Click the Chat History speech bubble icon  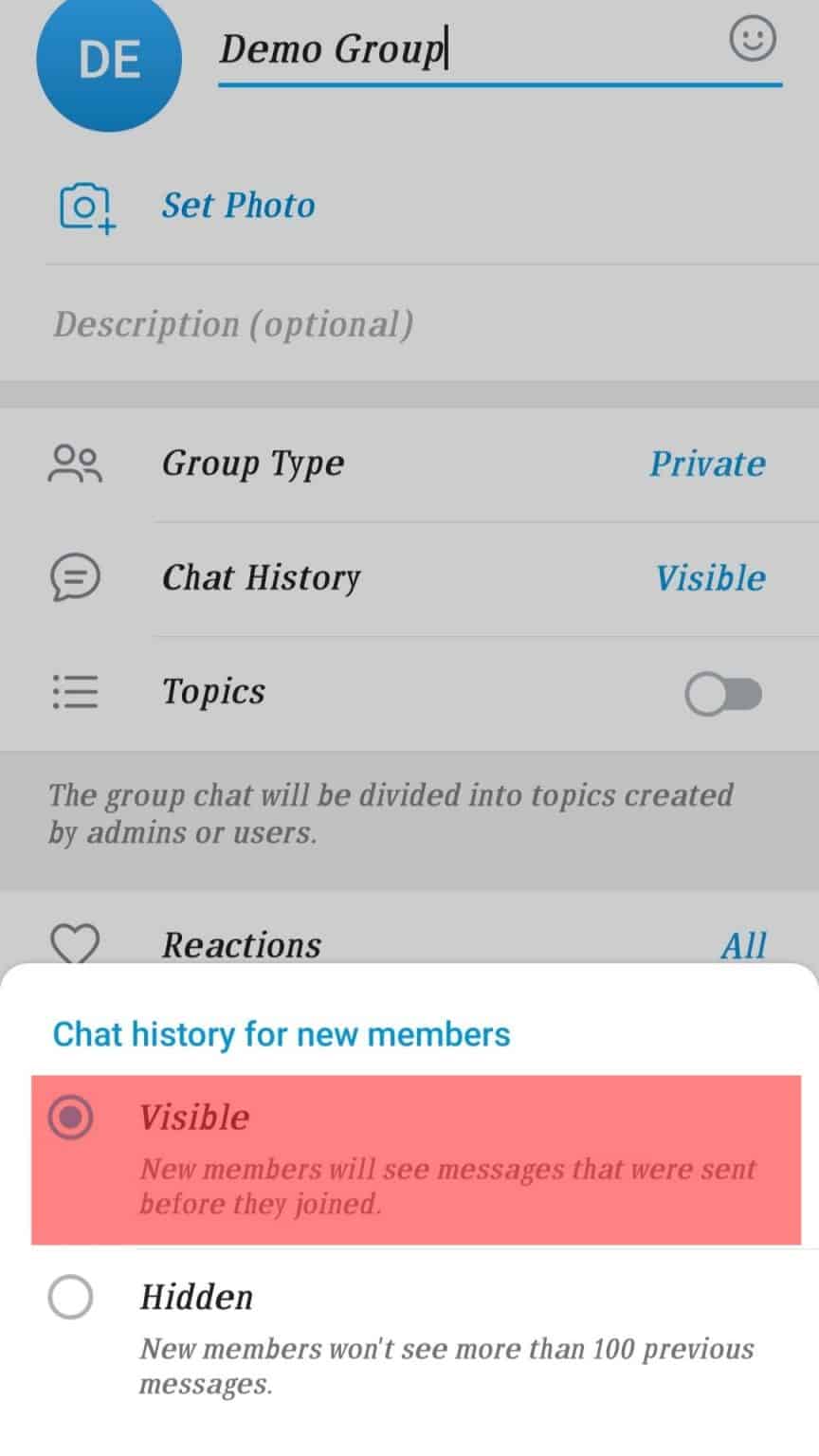75,578
